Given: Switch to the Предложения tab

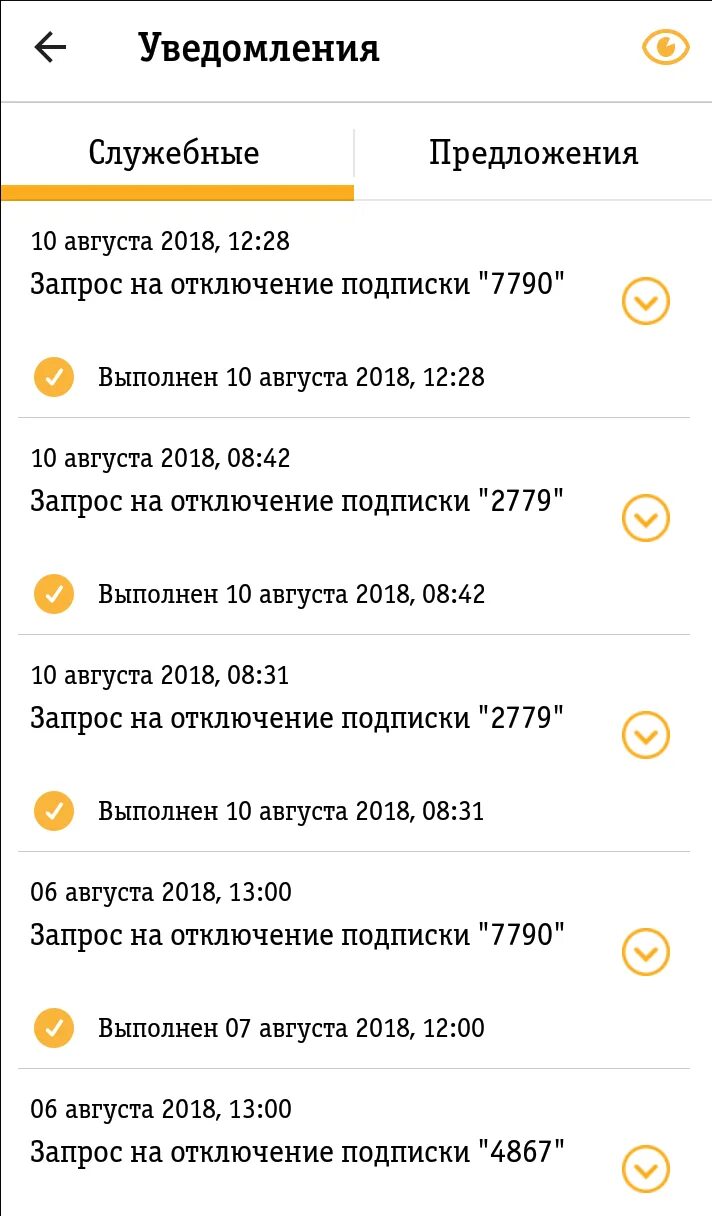Looking at the screenshot, I should point(533,153).
